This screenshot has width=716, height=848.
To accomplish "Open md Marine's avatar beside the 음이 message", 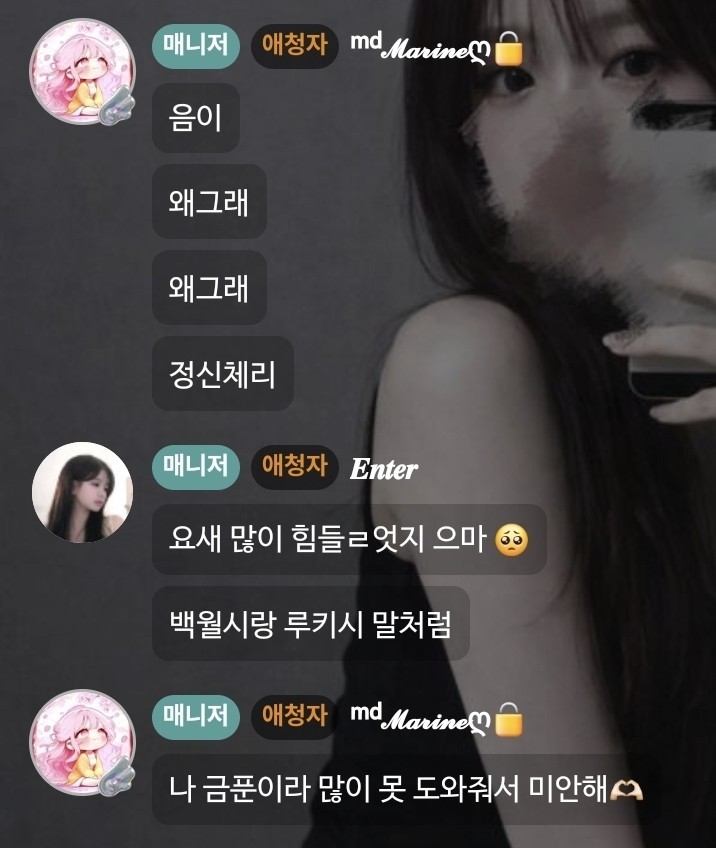I will (x=82, y=72).
